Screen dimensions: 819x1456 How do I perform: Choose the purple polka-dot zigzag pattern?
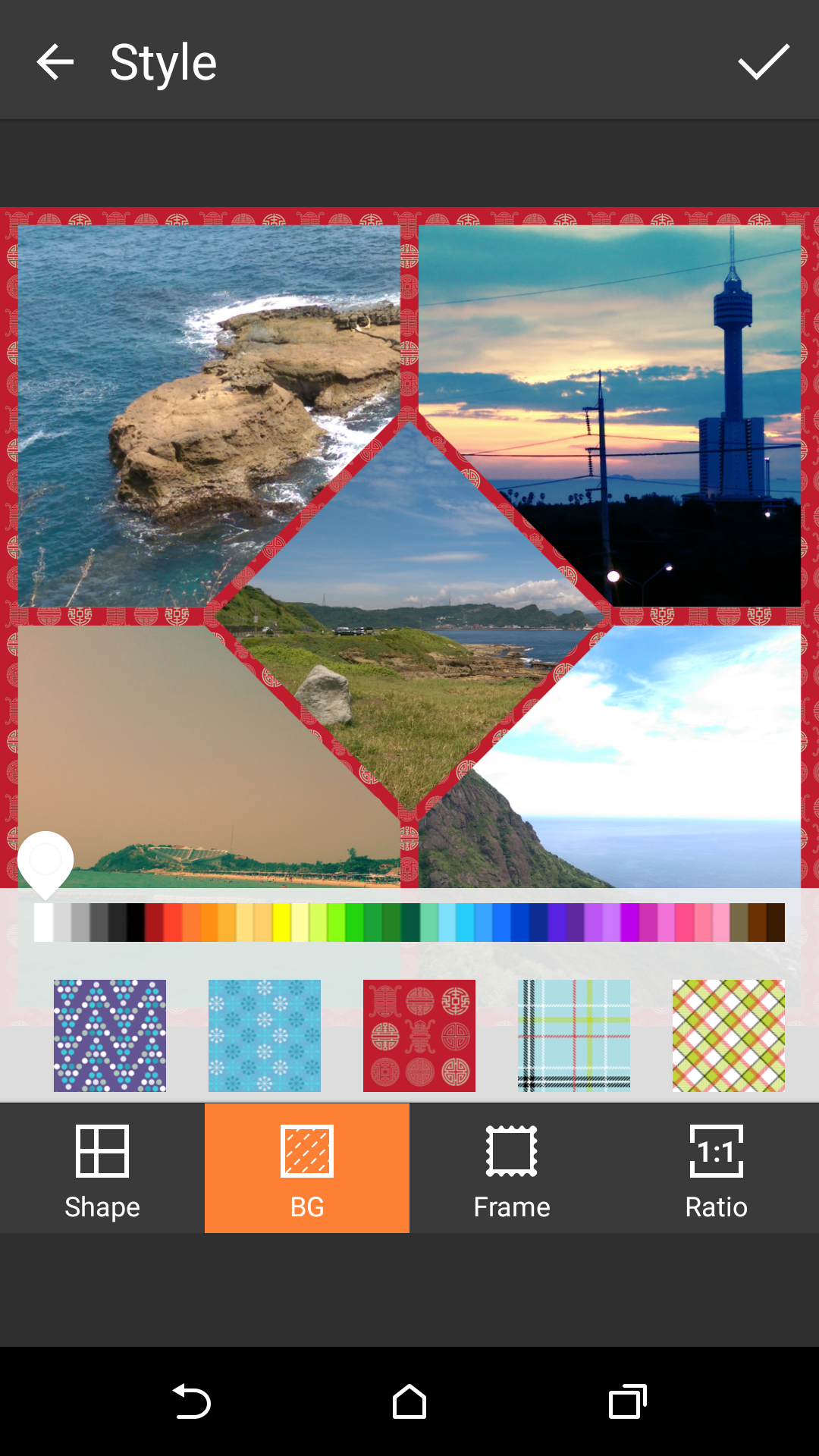(x=111, y=1037)
